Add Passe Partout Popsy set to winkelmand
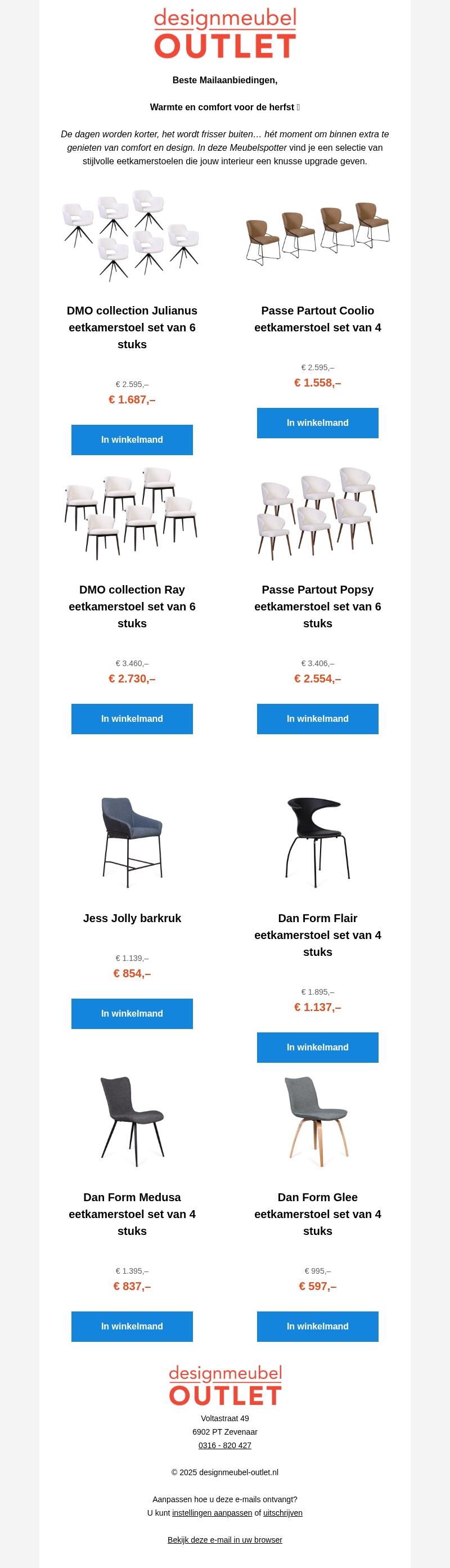The width and height of the screenshot is (450, 1568). pos(317,718)
